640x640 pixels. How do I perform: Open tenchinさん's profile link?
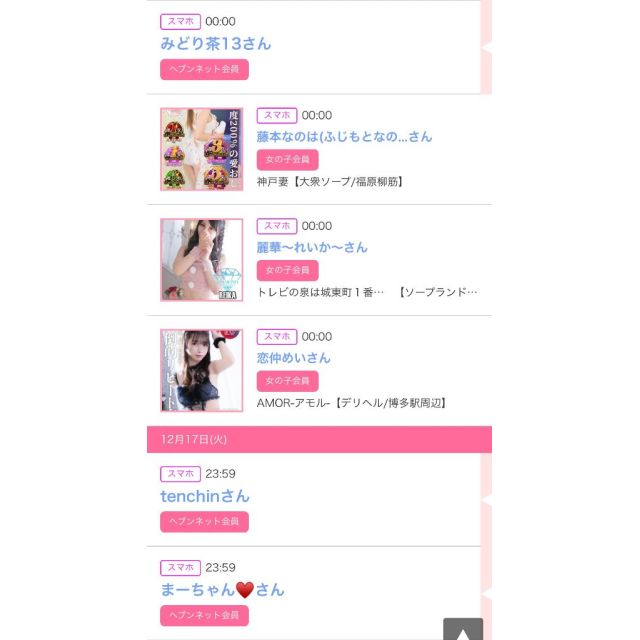click(x=205, y=496)
